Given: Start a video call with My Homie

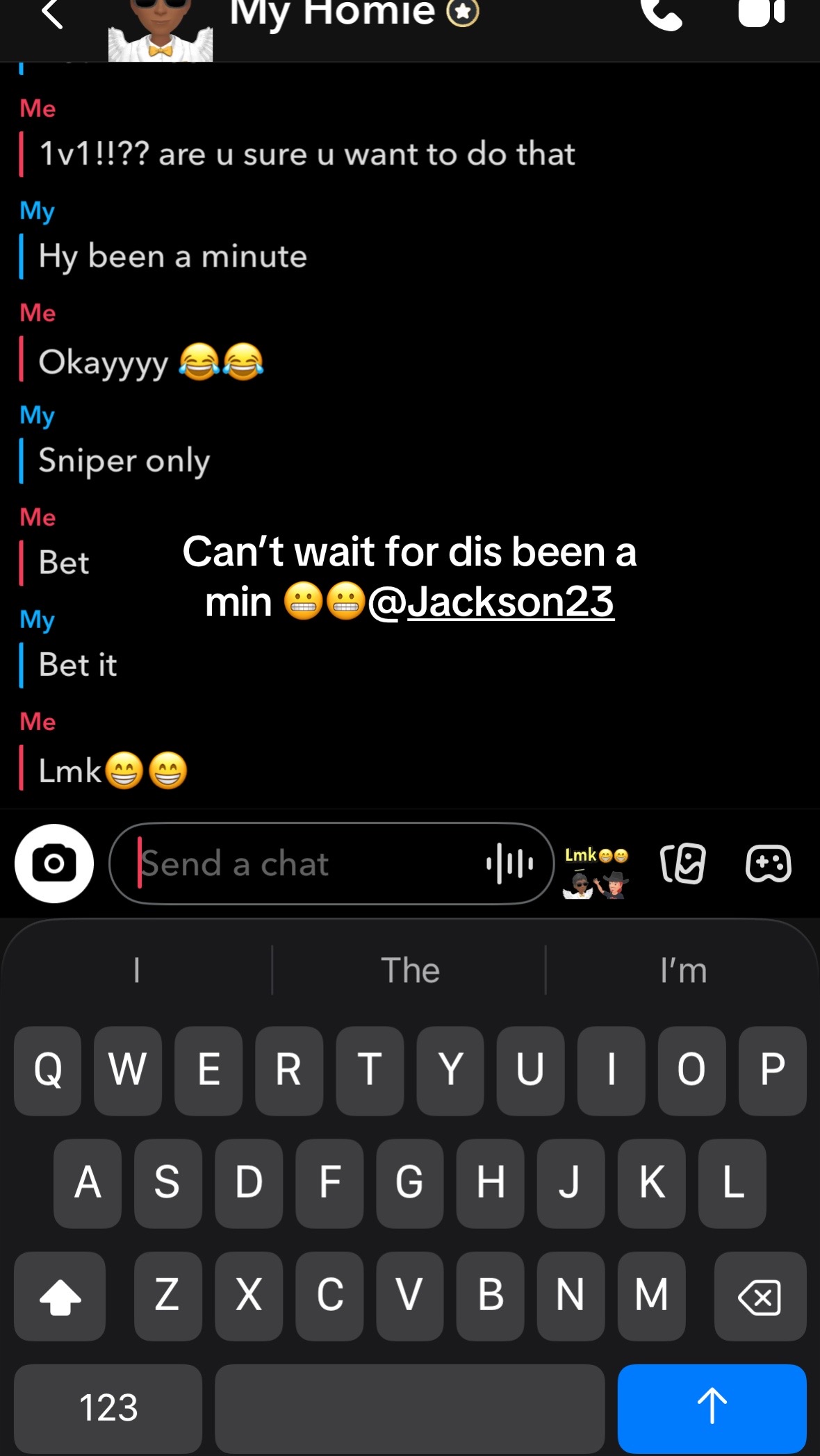Looking at the screenshot, I should [762, 13].
